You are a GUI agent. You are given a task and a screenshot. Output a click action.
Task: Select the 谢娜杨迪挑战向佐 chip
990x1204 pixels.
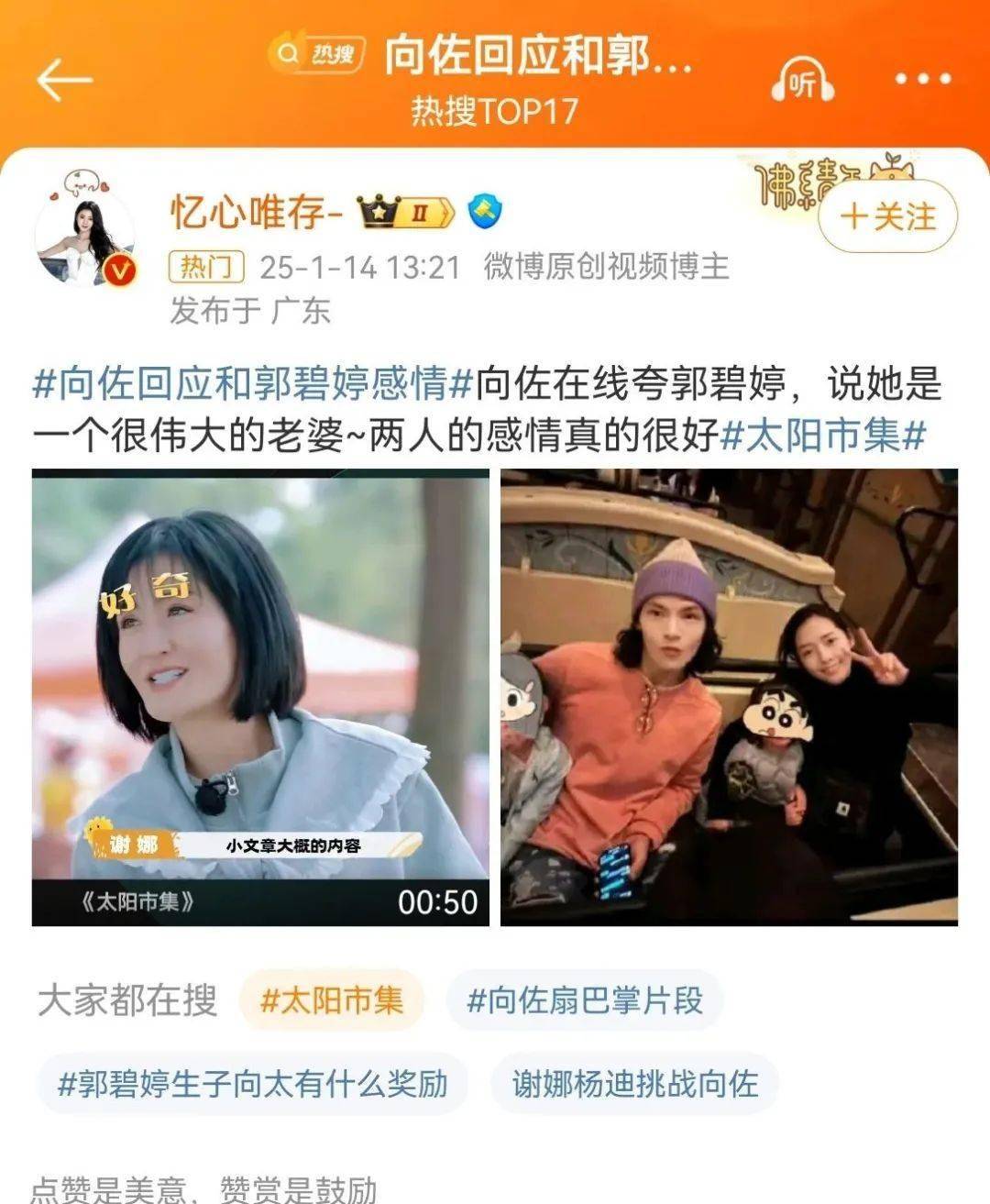pyautogui.click(x=634, y=1084)
